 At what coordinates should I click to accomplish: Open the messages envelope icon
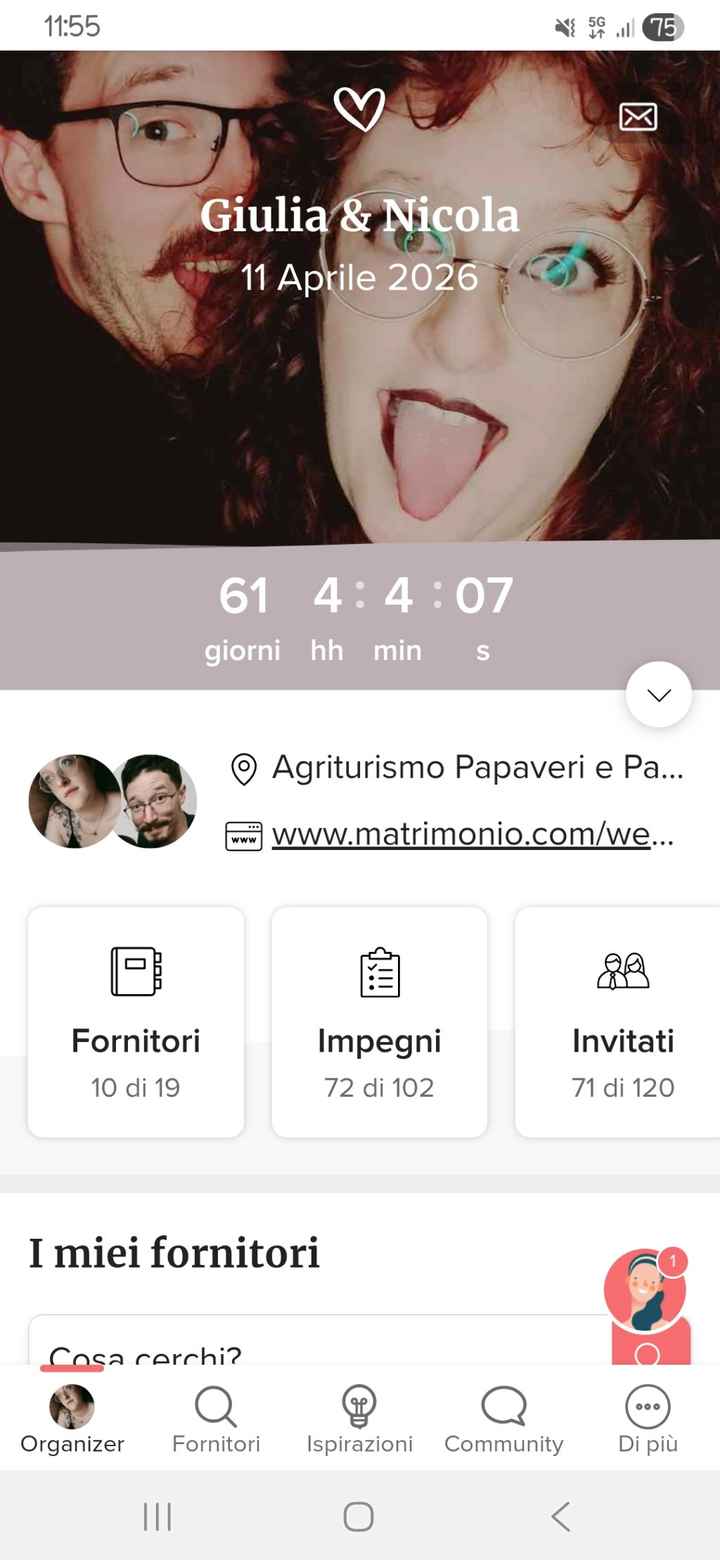click(x=637, y=117)
